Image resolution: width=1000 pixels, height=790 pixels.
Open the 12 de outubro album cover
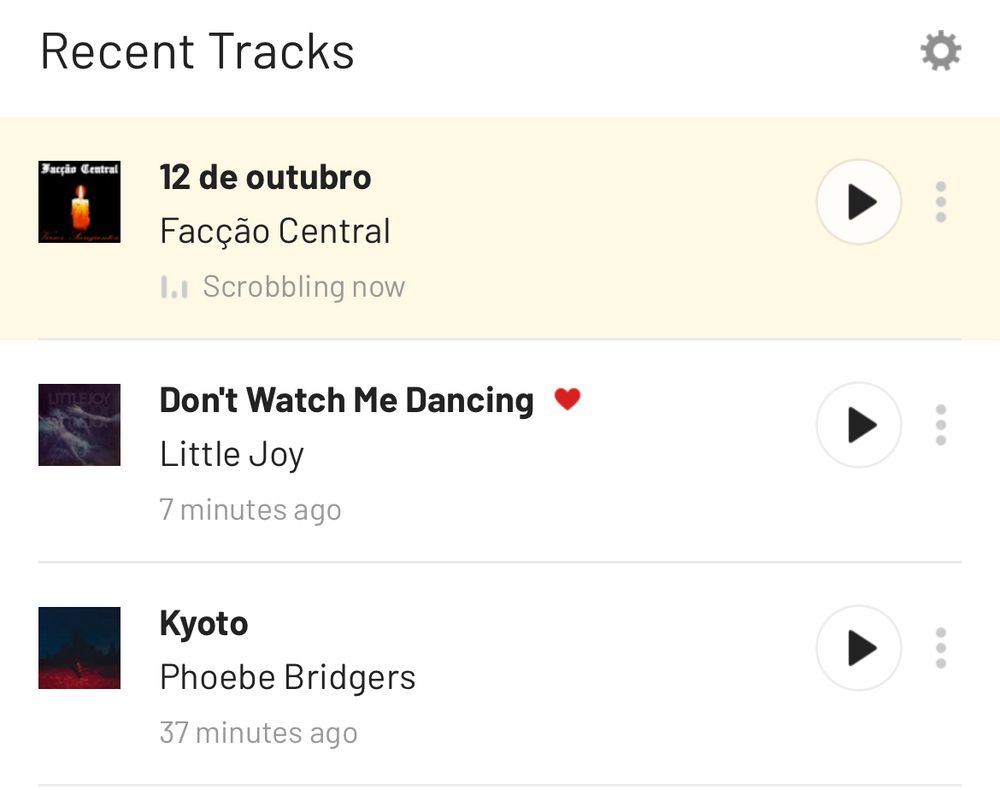click(x=79, y=202)
